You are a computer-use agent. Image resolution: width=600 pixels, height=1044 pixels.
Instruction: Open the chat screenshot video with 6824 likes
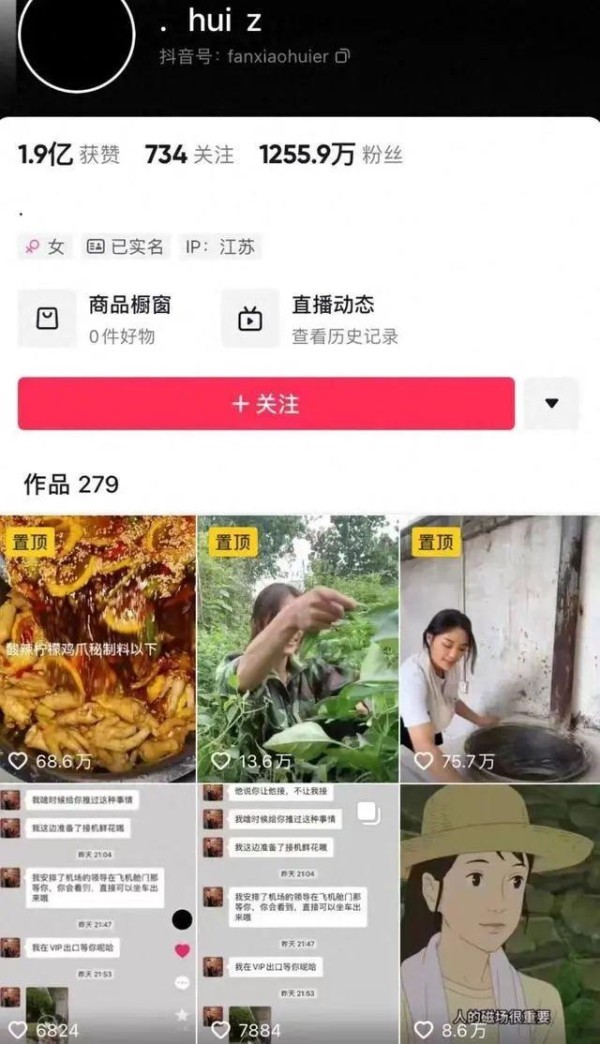(x=98, y=914)
